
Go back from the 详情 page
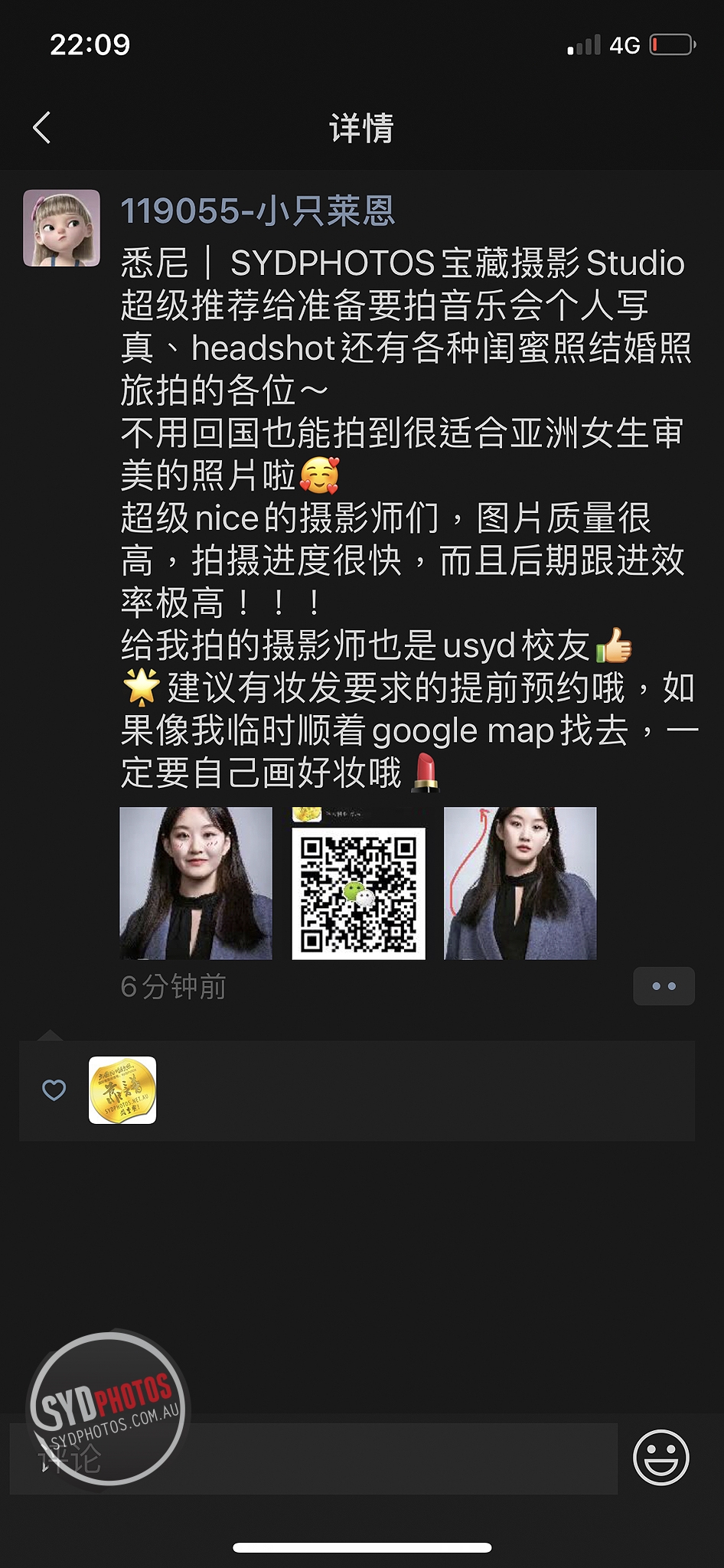coord(42,128)
